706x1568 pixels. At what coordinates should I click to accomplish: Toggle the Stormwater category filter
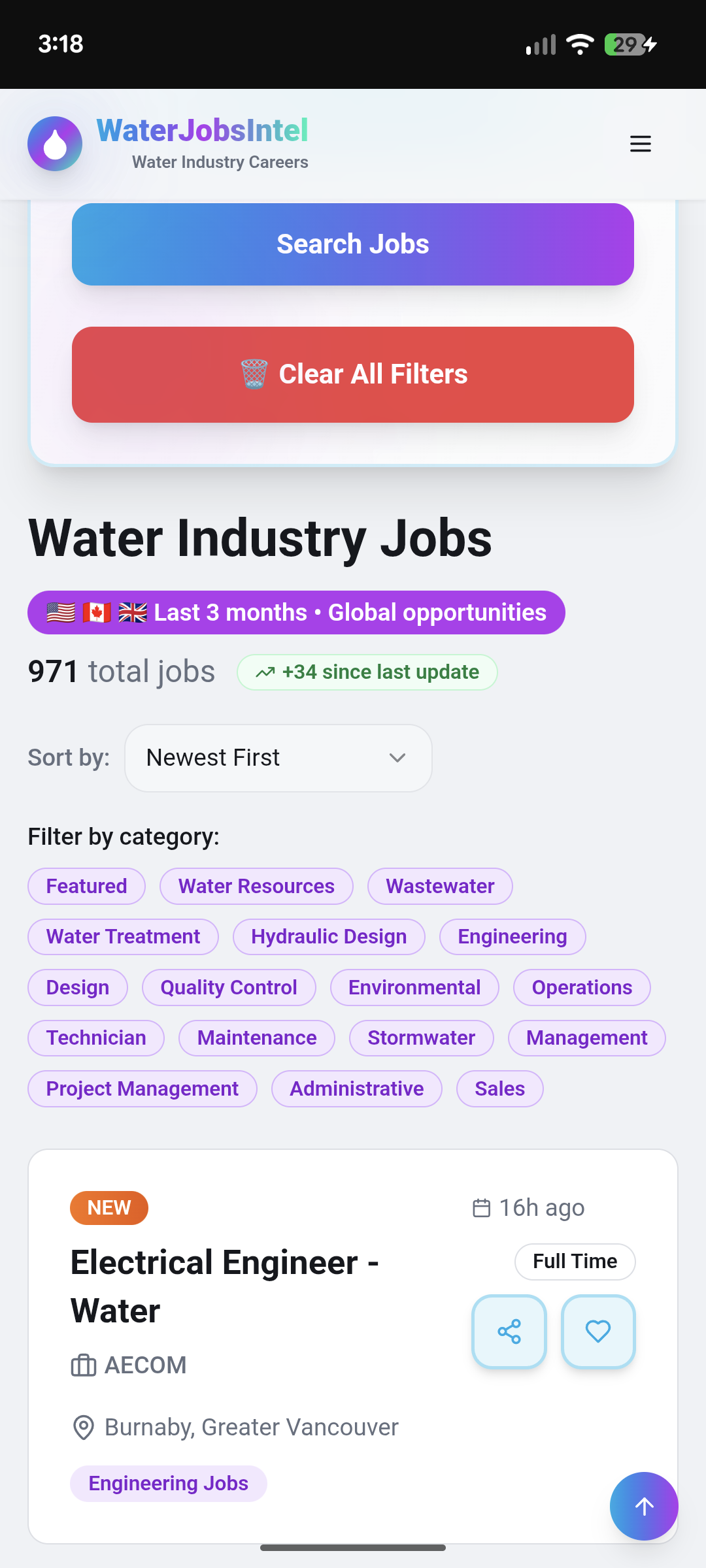coord(421,1037)
